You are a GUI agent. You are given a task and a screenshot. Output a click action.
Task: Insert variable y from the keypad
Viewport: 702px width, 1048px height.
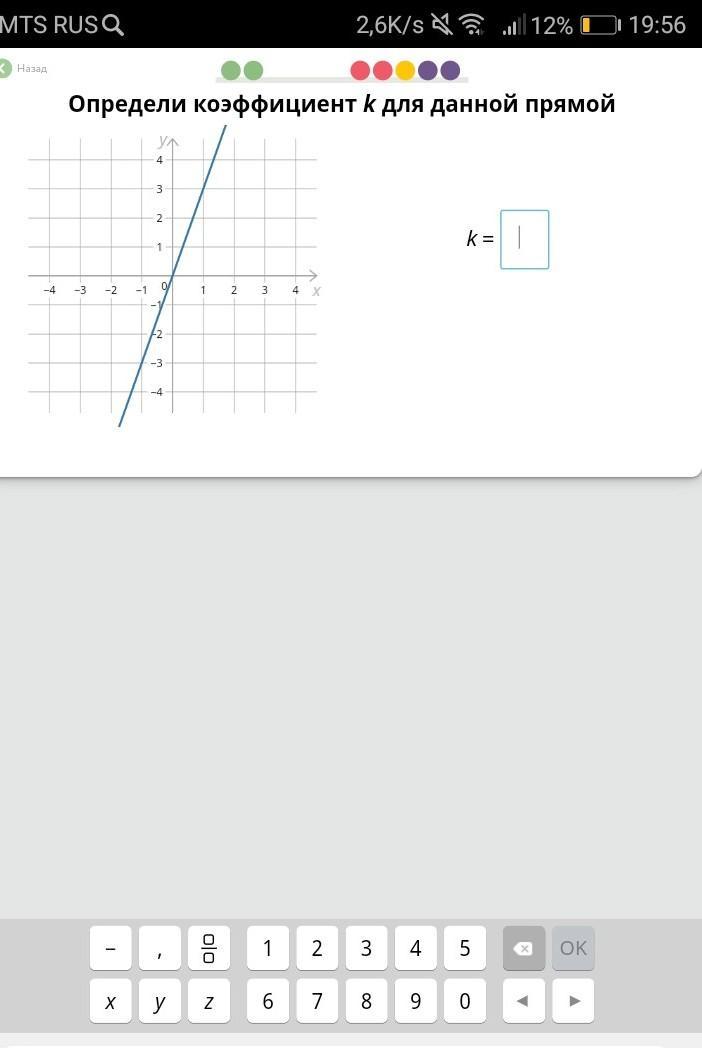pos(159,1000)
